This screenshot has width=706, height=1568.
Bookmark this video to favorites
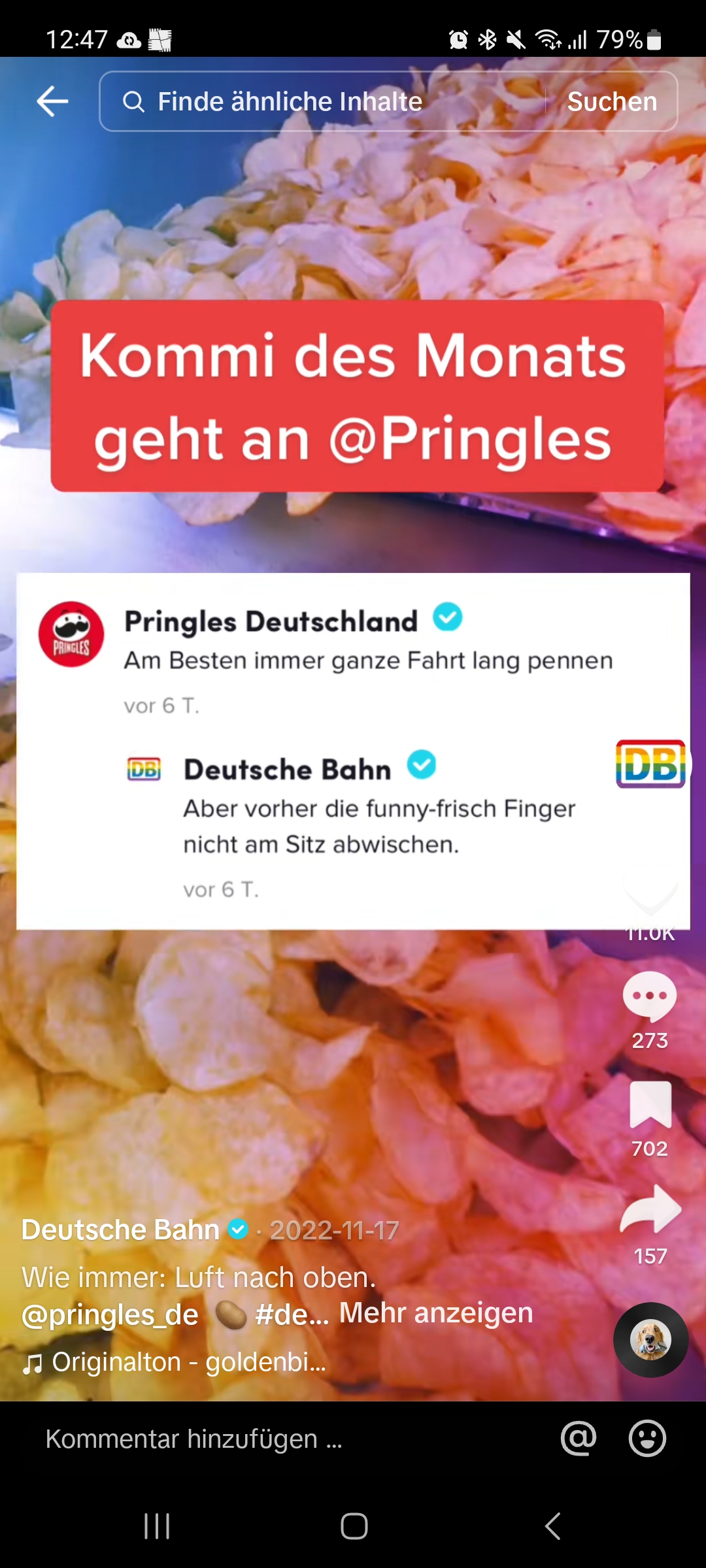click(650, 1105)
